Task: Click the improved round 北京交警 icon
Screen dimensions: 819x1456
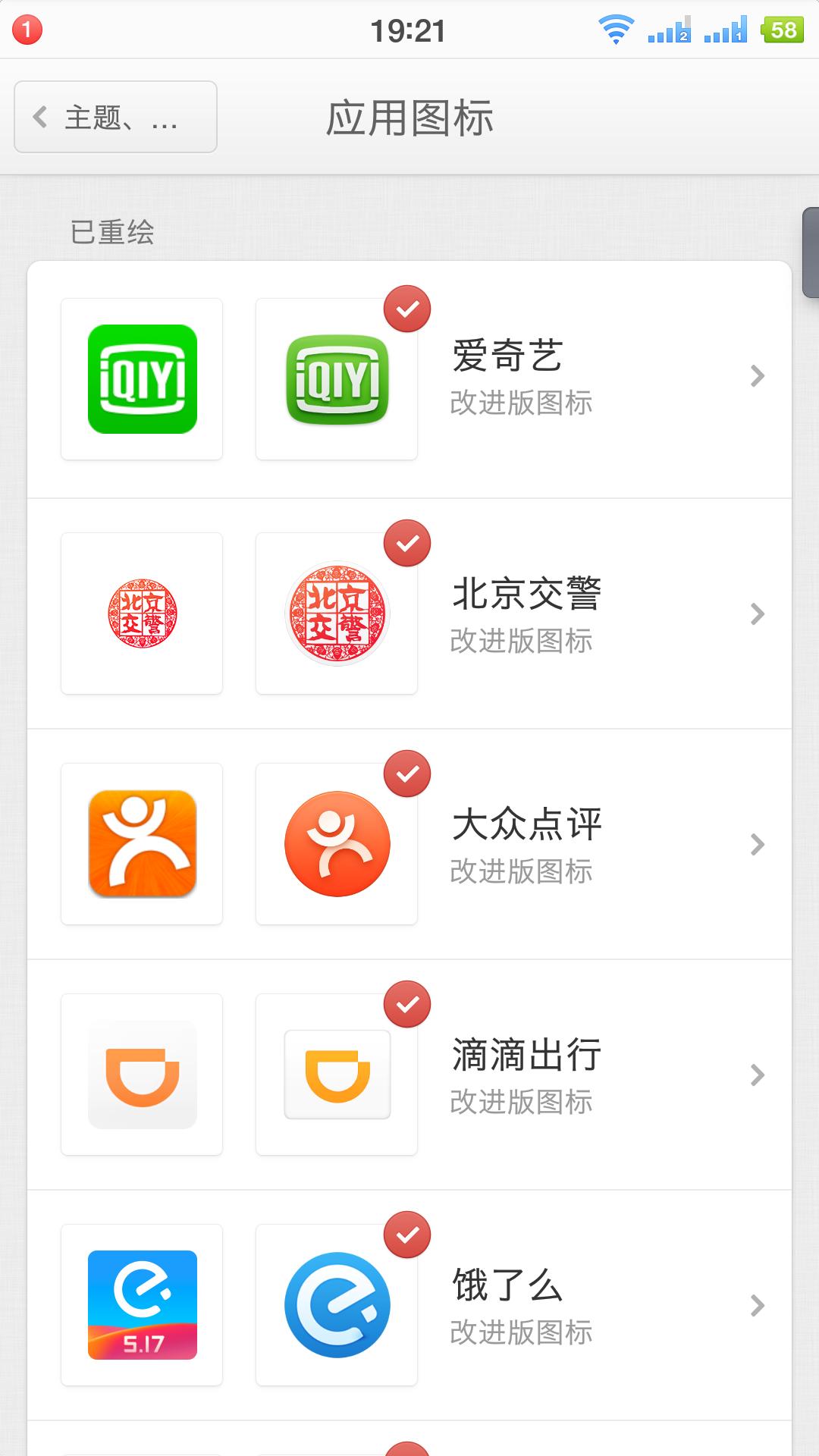Action: pyautogui.click(x=337, y=614)
